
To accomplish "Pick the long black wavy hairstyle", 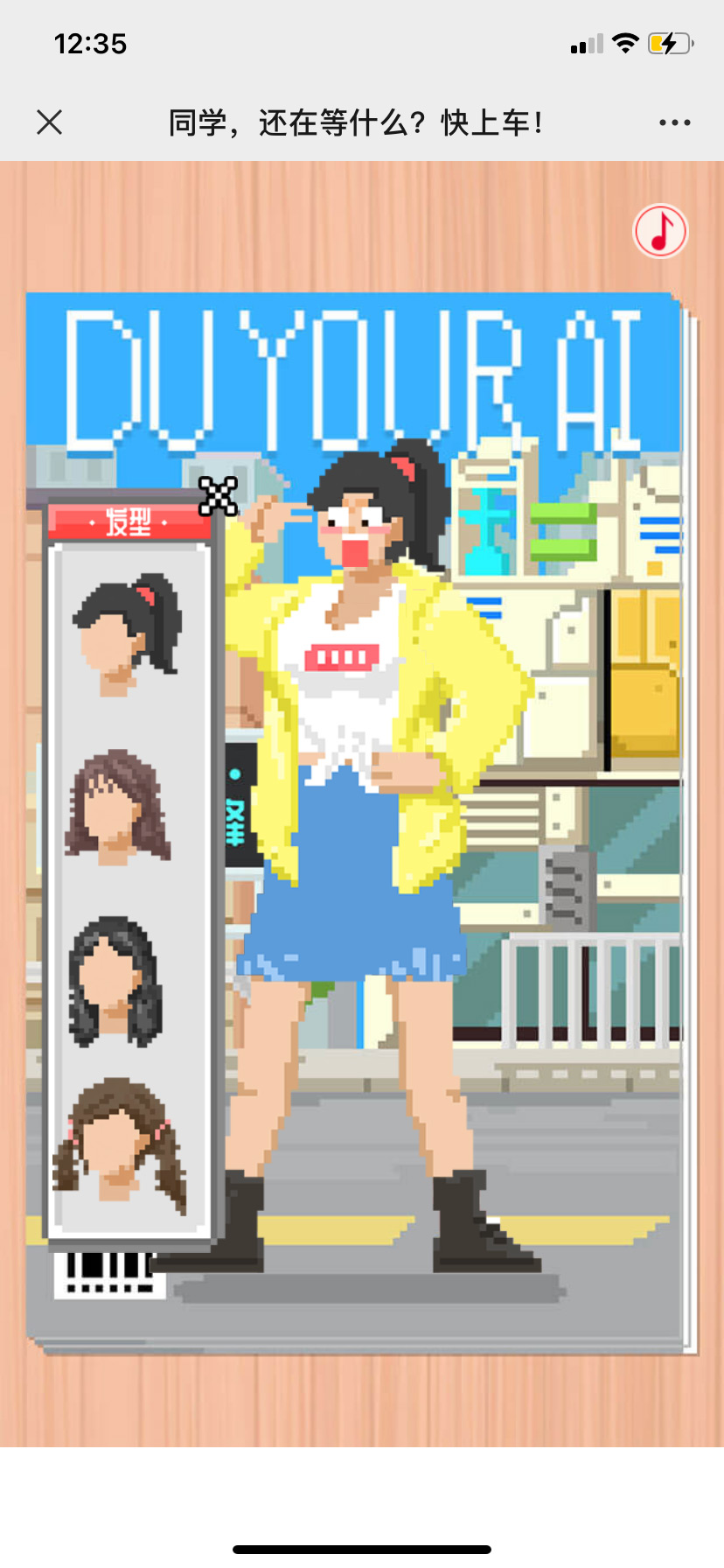I will (x=116, y=981).
